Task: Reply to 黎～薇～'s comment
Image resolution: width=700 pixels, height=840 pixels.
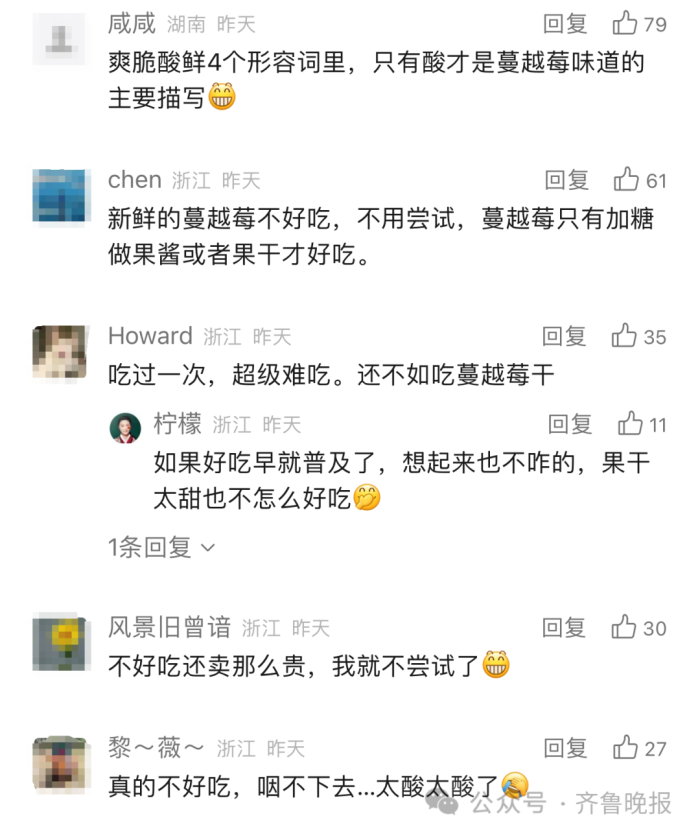Action: [565, 747]
